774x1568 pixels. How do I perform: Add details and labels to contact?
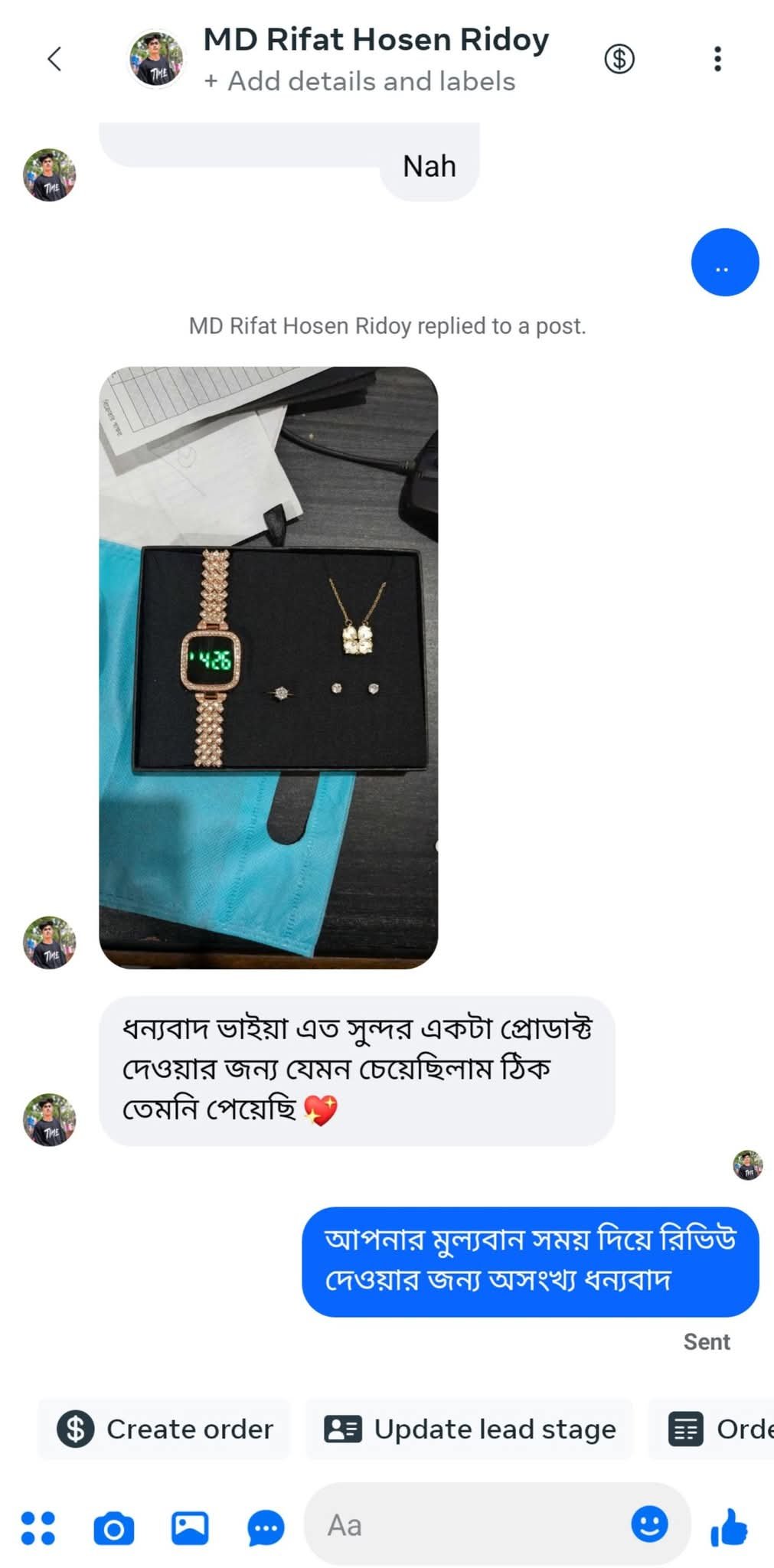point(360,81)
